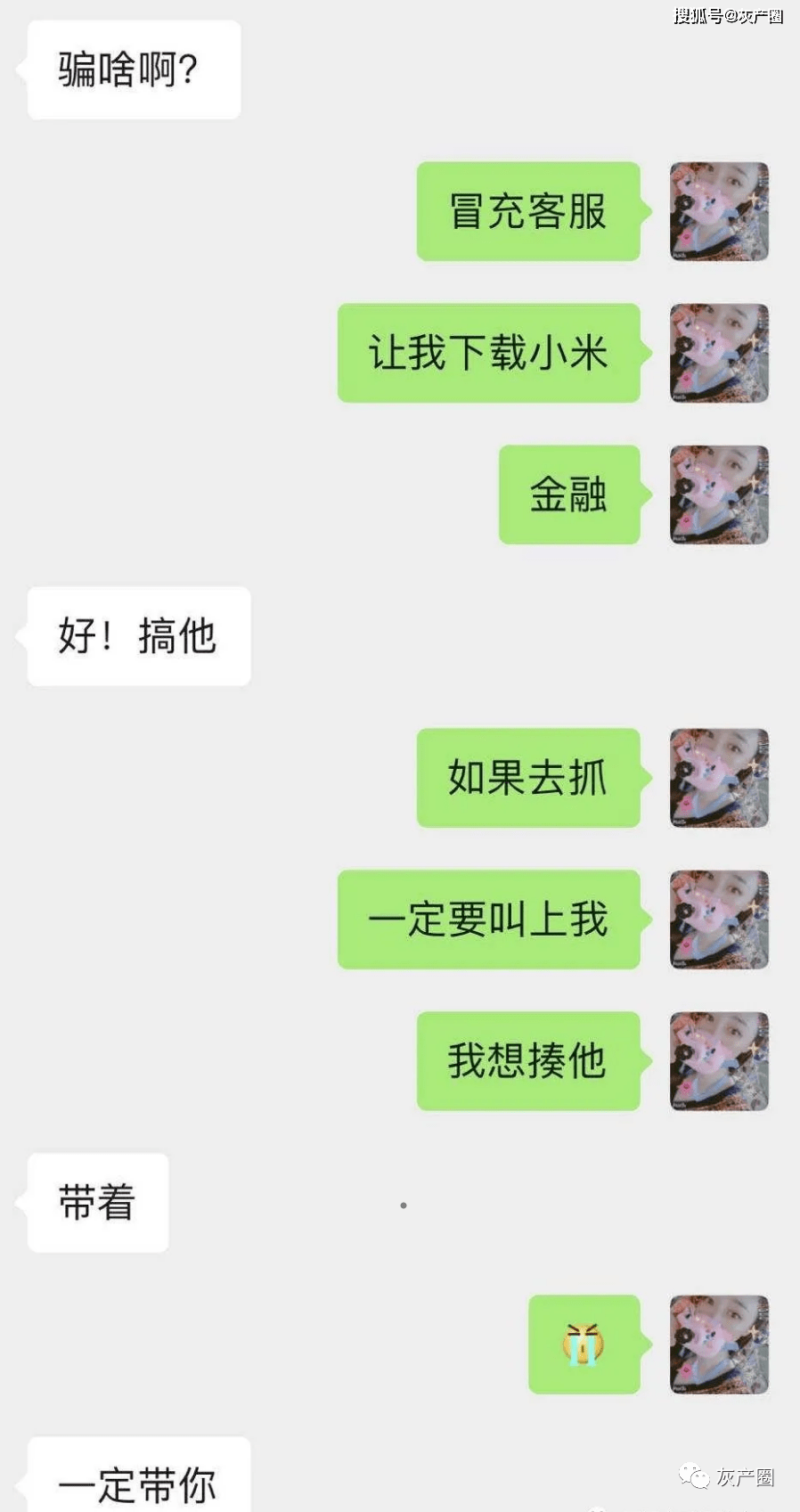Click the avatar next to the crying emoji message
This screenshot has width=800, height=1512.
coord(718,1345)
